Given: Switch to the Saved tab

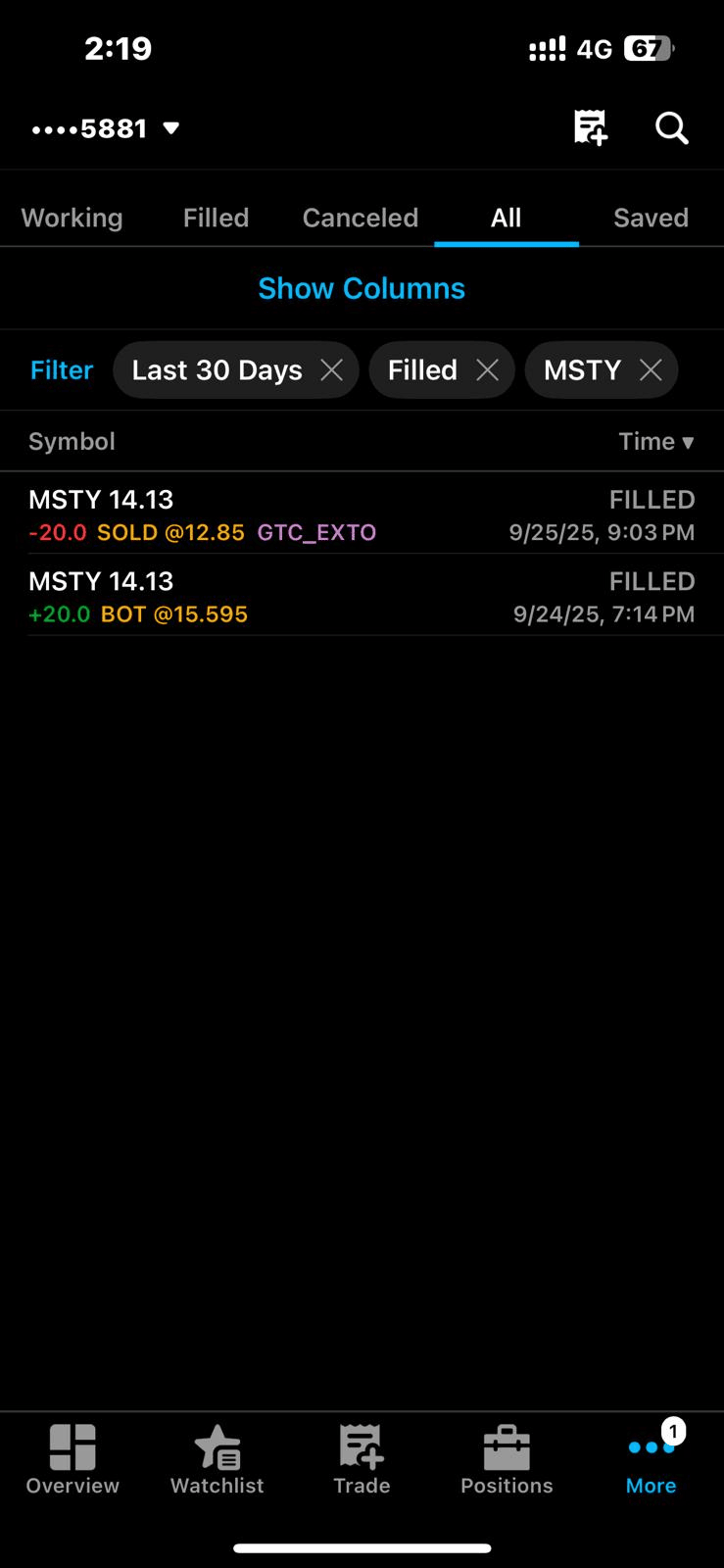Looking at the screenshot, I should (651, 218).
